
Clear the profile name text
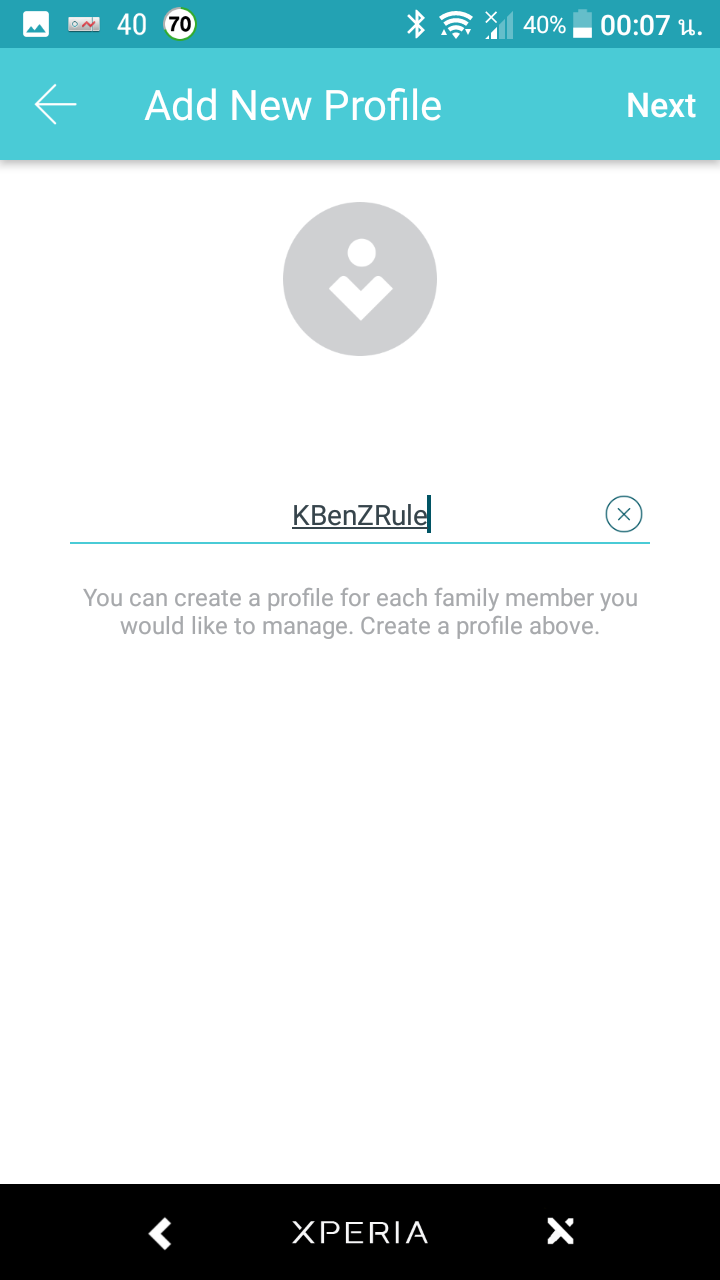point(624,514)
